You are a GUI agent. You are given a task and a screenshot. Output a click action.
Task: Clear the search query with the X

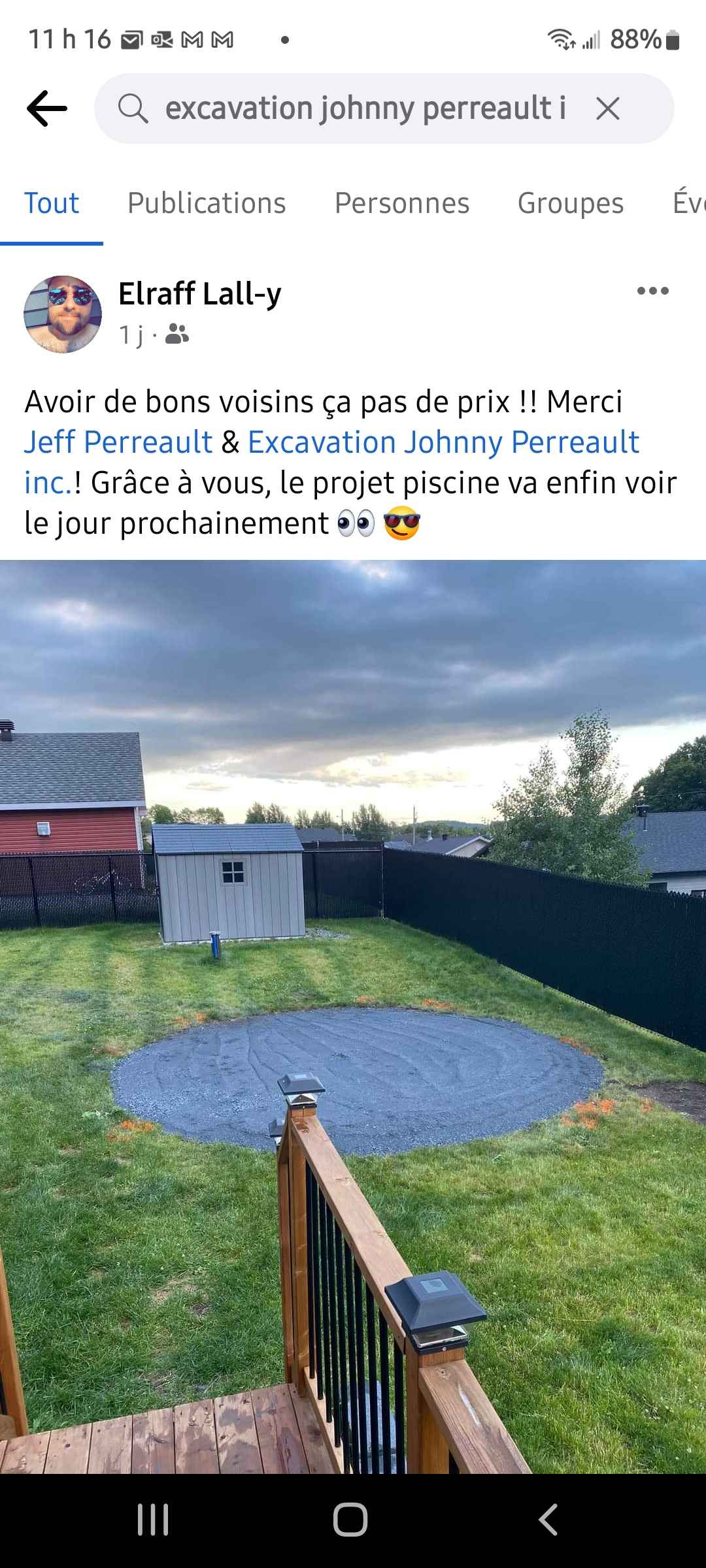609,108
